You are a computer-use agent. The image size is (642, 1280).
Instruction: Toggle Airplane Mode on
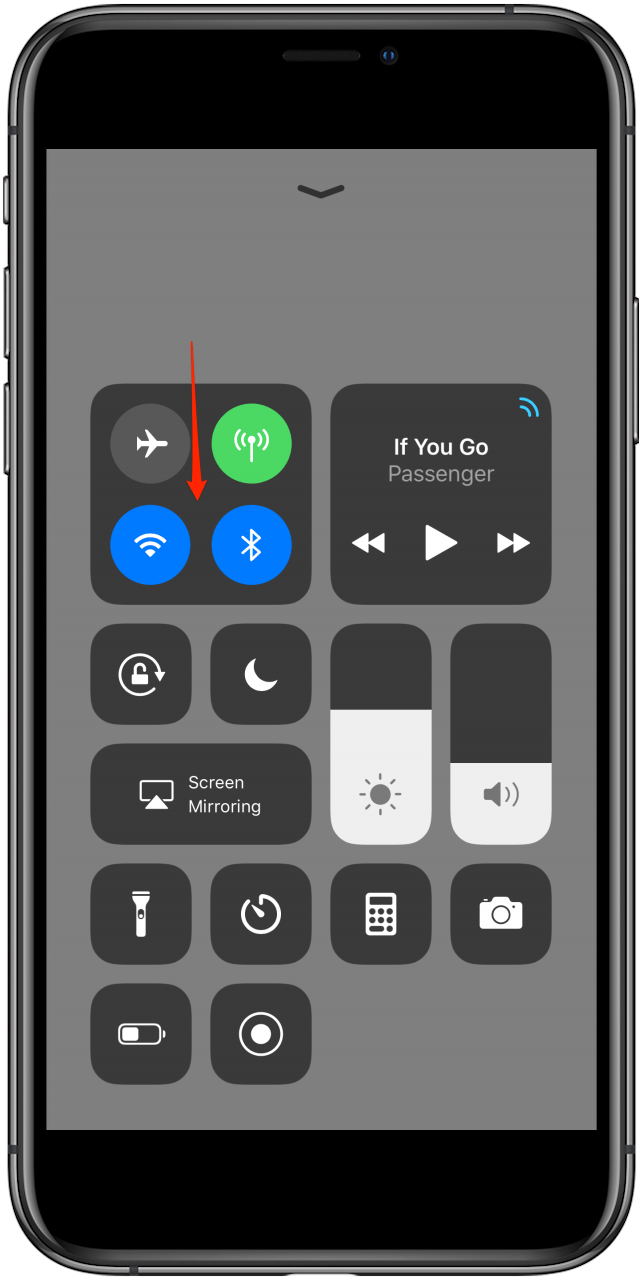[x=150, y=443]
